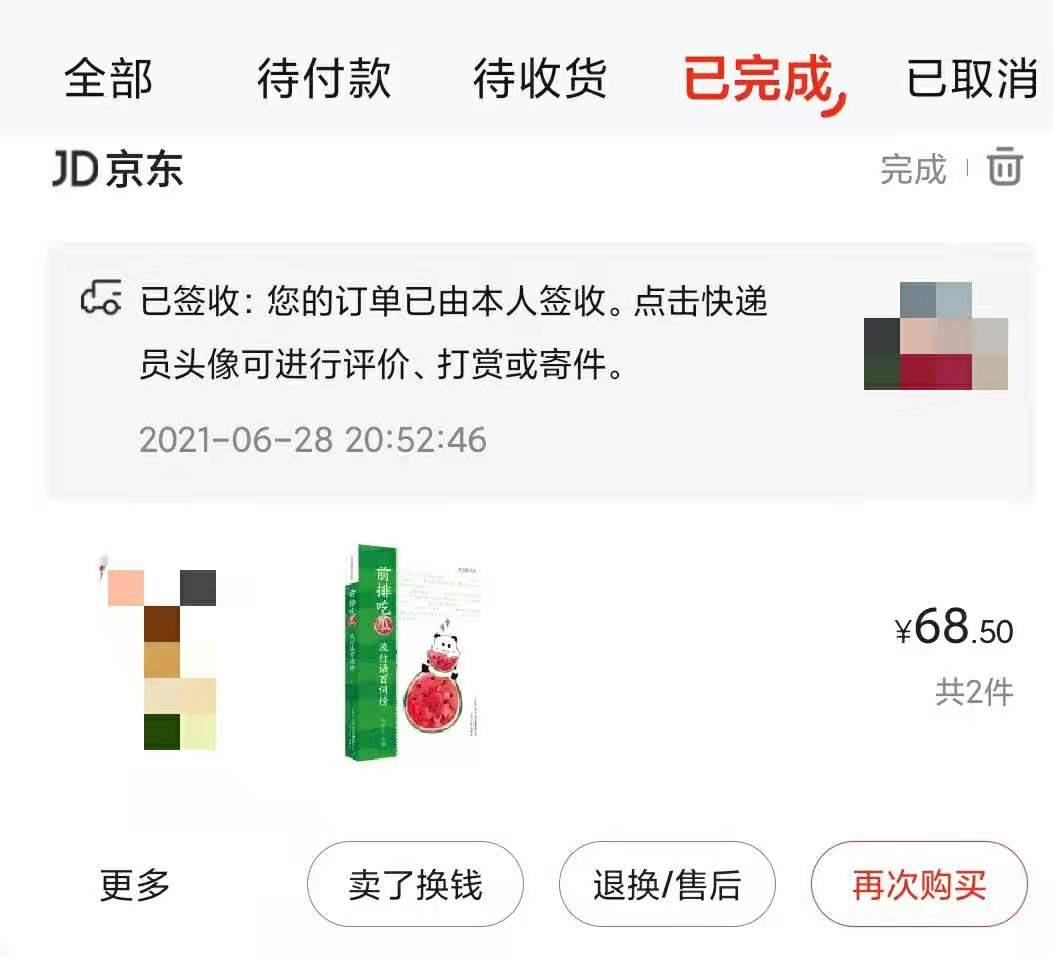Image resolution: width=1053 pixels, height=957 pixels.
Task: Switch to the 待付款 tab
Action: (323, 78)
